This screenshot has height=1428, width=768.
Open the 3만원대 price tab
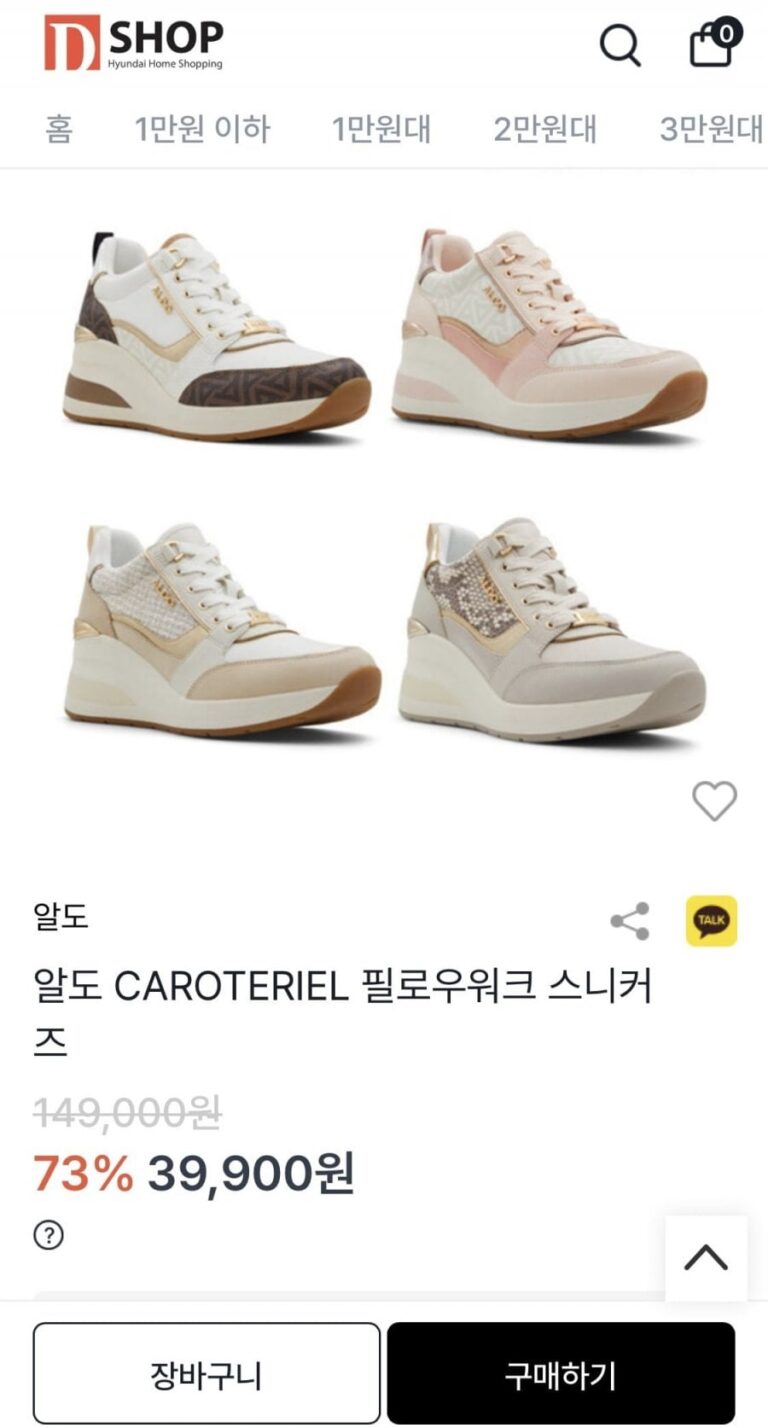(712, 129)
